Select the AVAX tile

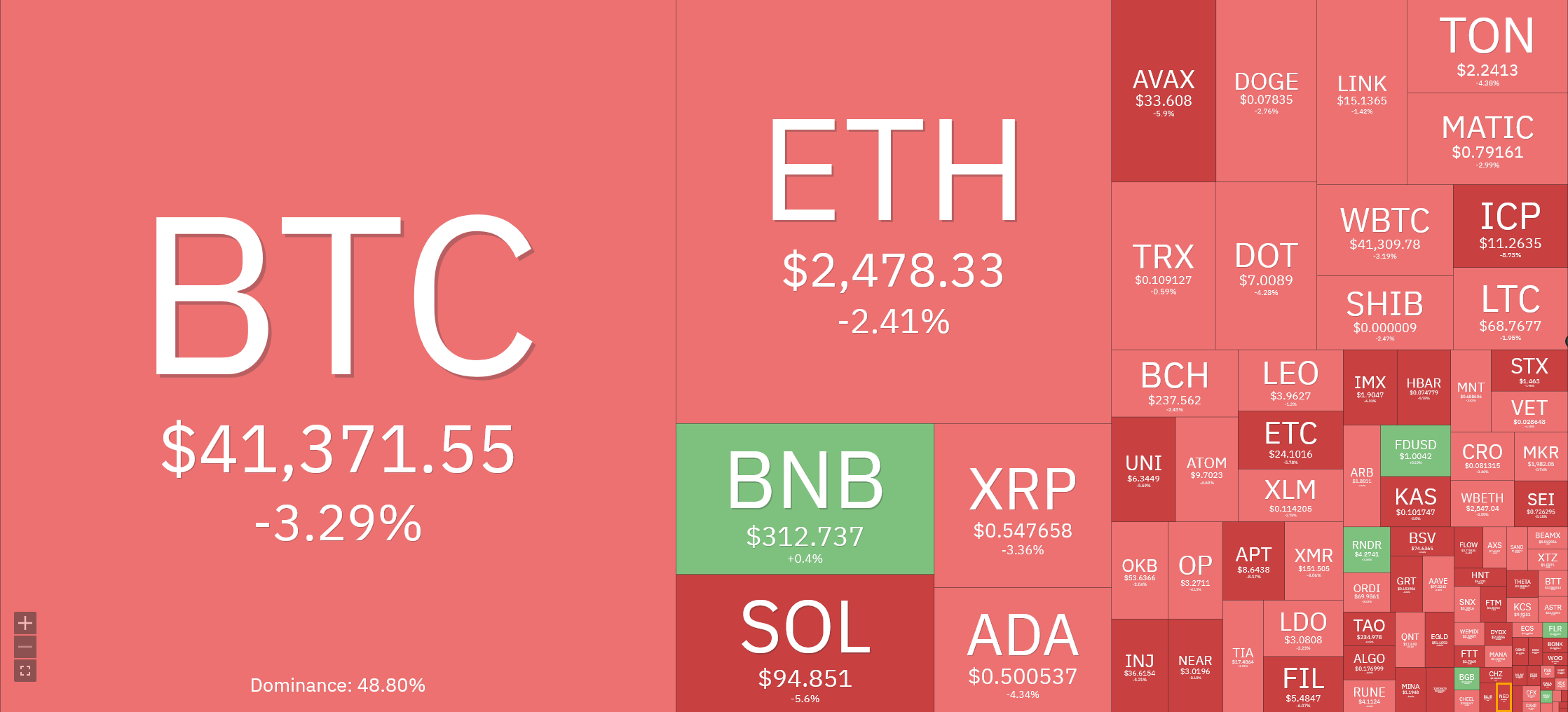1164,91
